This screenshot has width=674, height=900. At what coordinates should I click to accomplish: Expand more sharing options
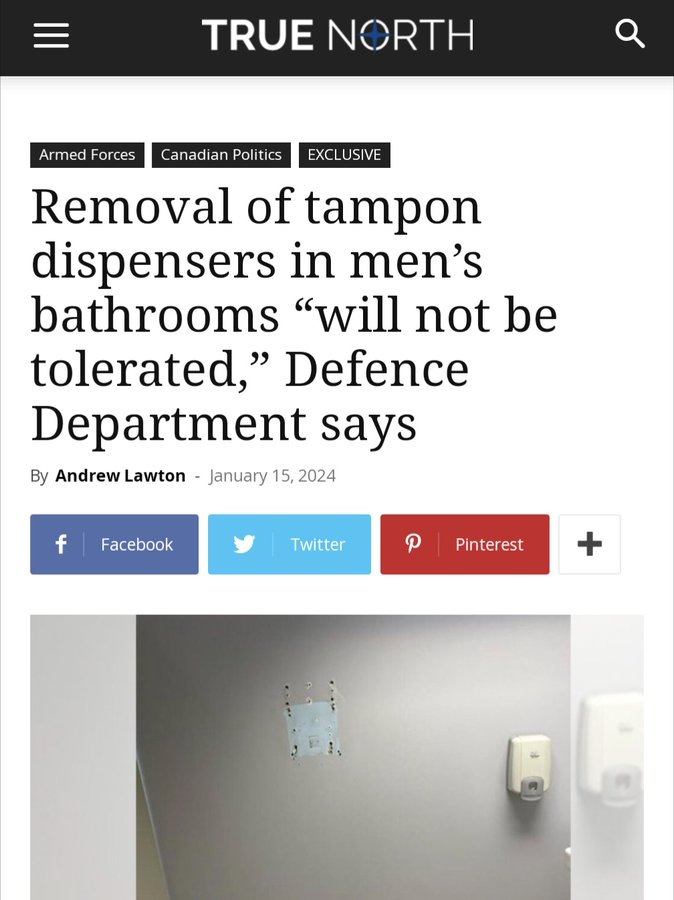point(589,544)
